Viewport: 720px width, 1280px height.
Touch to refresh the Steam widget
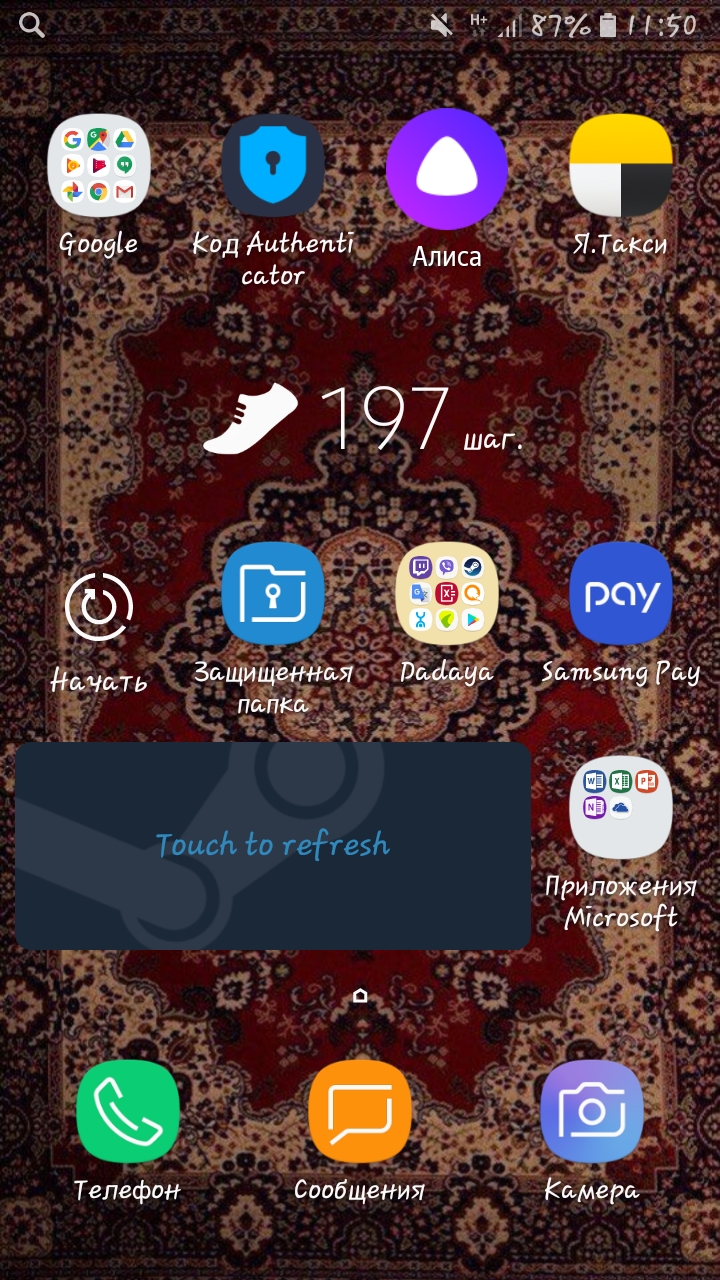(273, 846)
